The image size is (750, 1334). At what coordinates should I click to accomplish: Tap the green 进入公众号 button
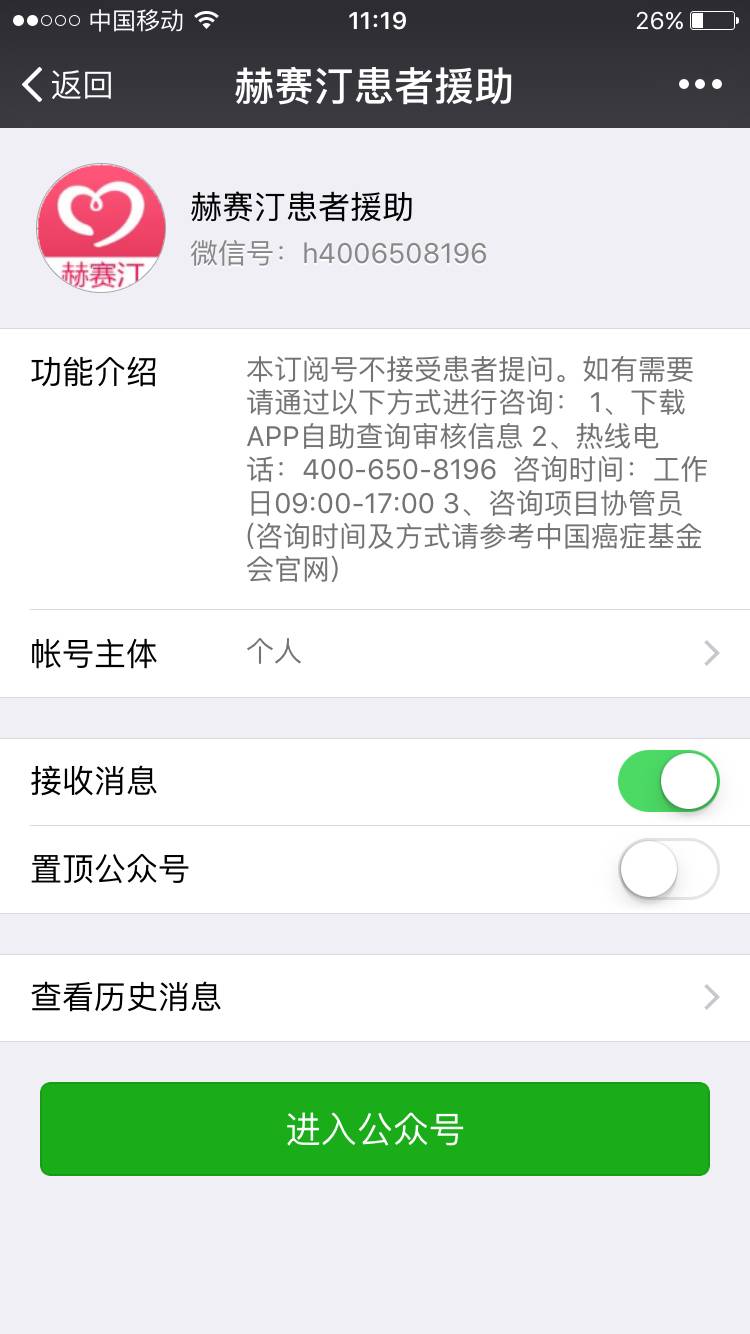tap(375, 1129)
